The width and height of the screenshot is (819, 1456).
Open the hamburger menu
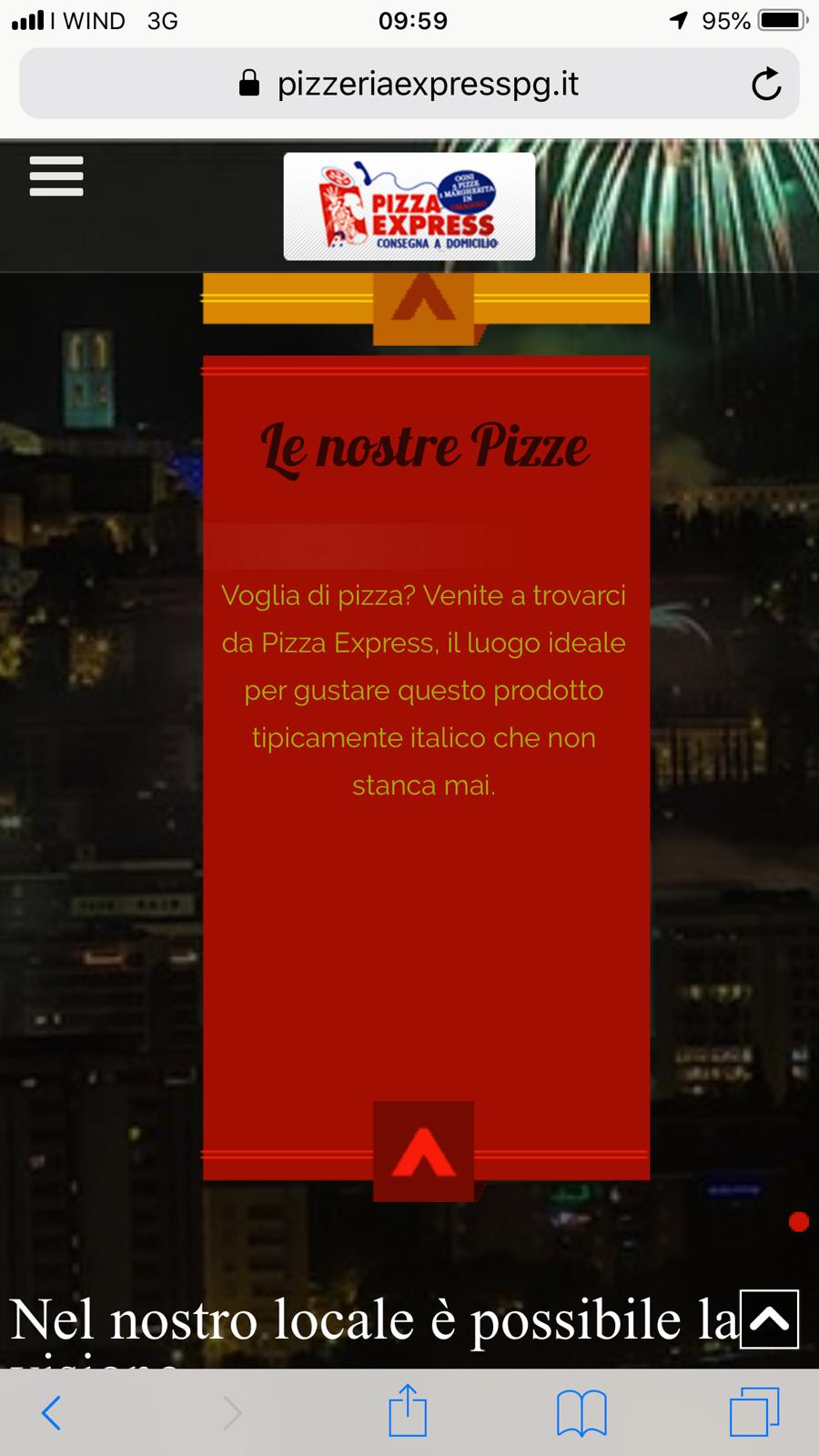click(x=56, y=176)
